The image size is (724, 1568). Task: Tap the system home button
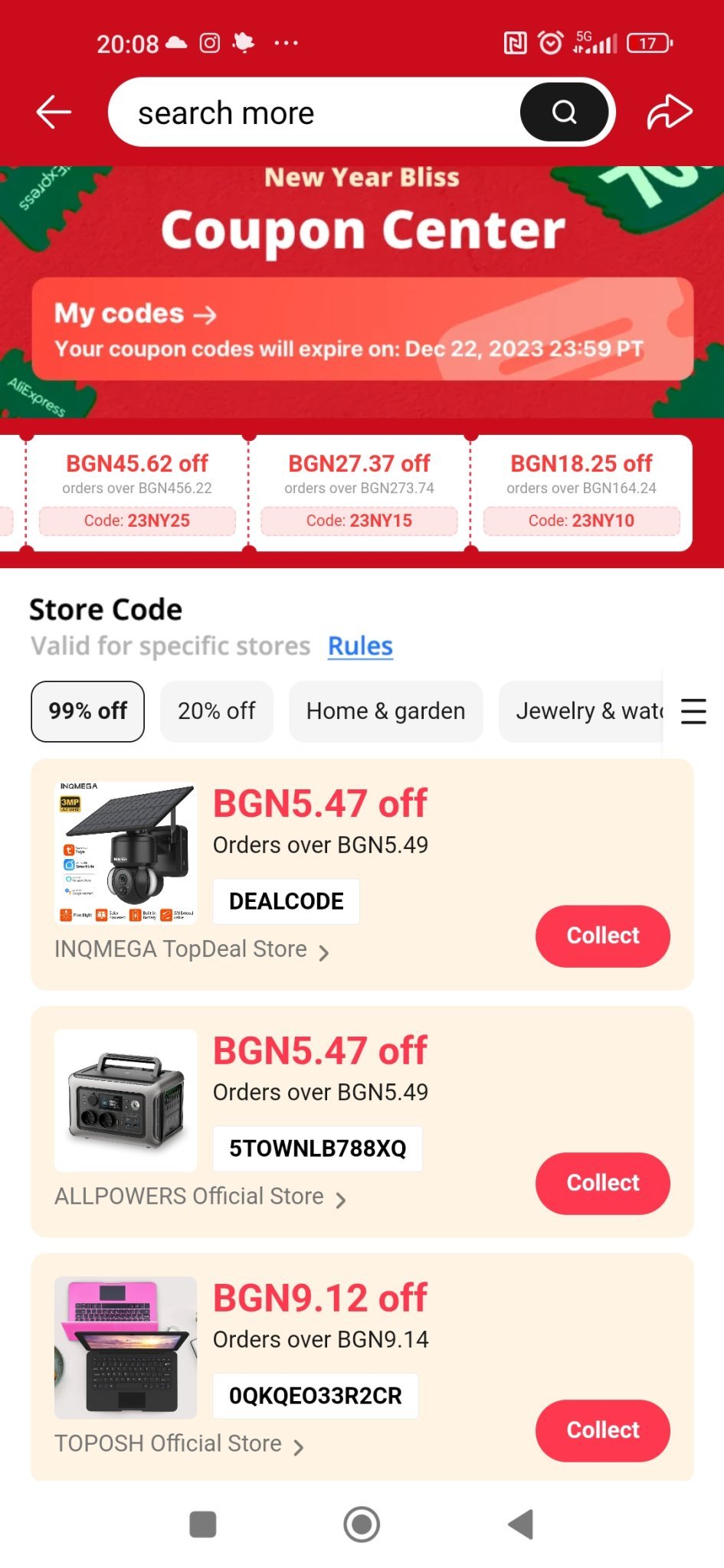click(362, 1524)
